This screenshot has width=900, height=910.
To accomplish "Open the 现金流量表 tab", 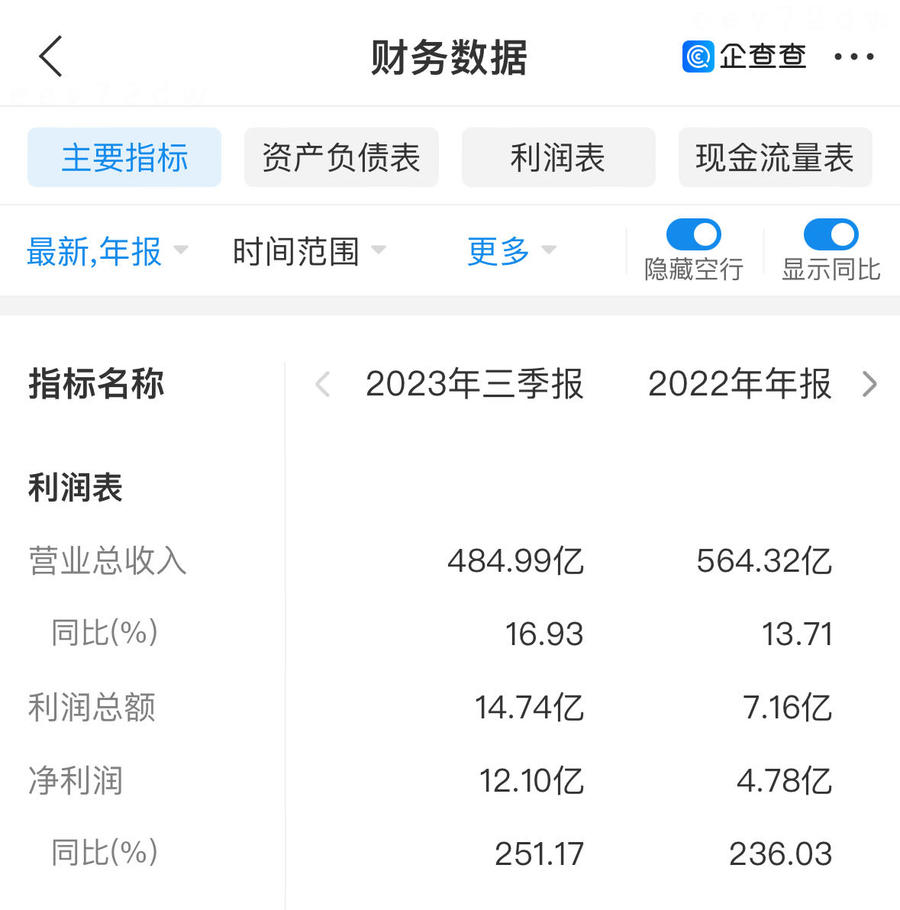I will coord(775,158).
